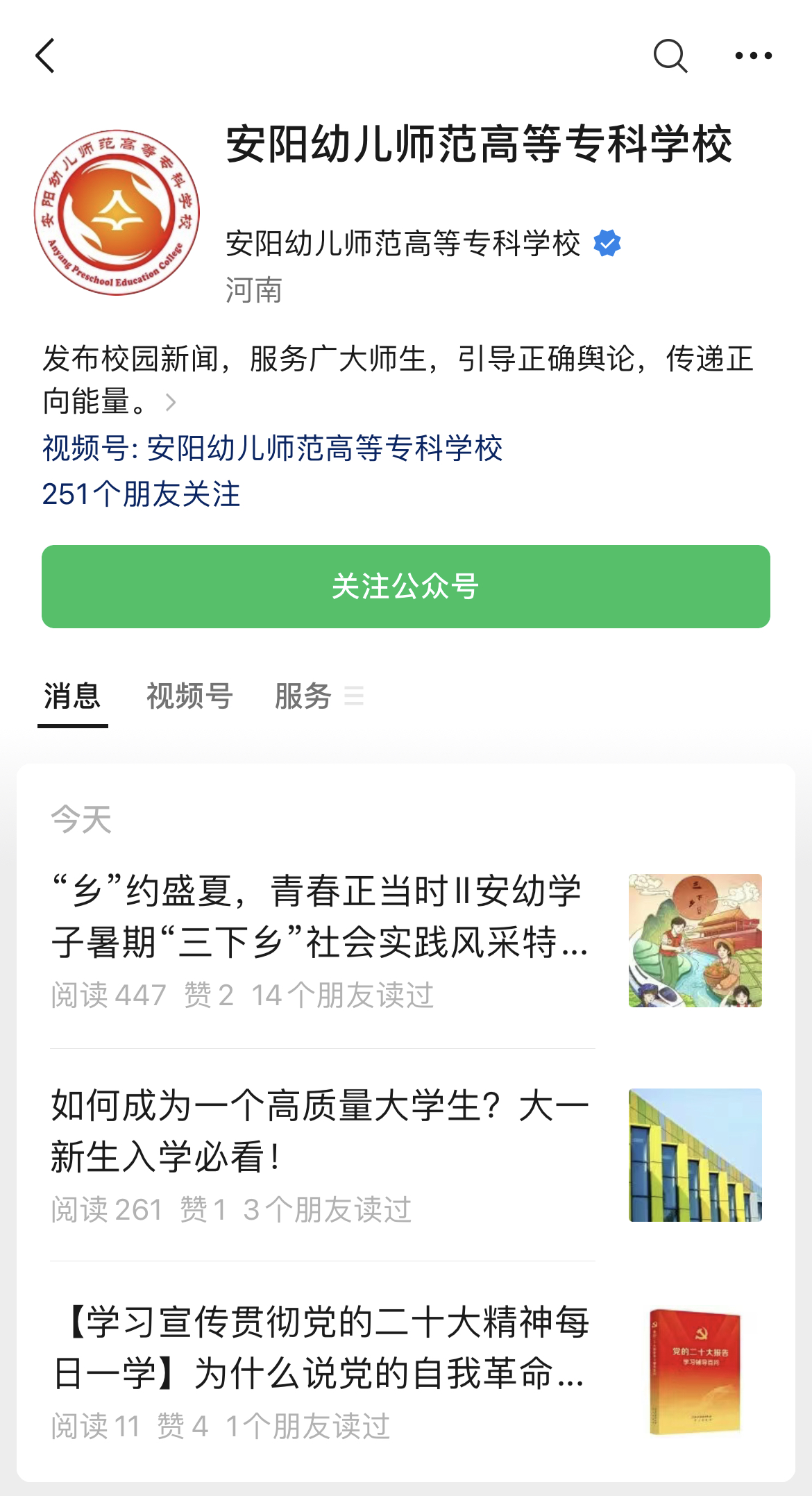
Task: Expand the account description chevron
Action: (x=171, y=402)
